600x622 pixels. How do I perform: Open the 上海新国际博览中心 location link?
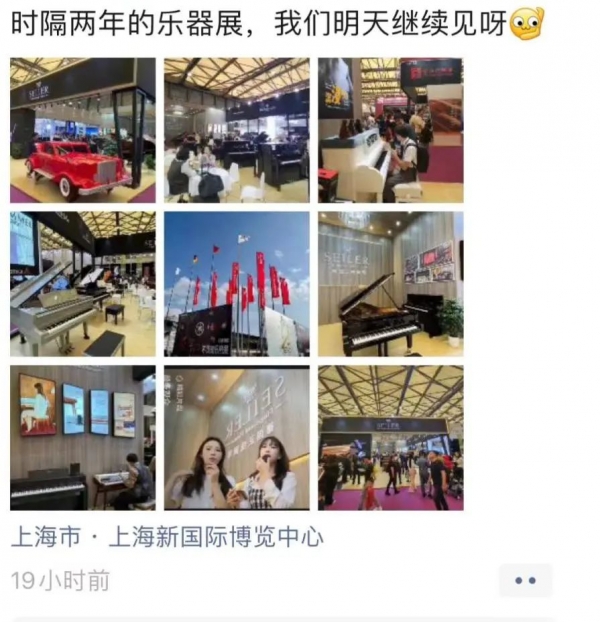pyautogui.click(x=167, y=538)
